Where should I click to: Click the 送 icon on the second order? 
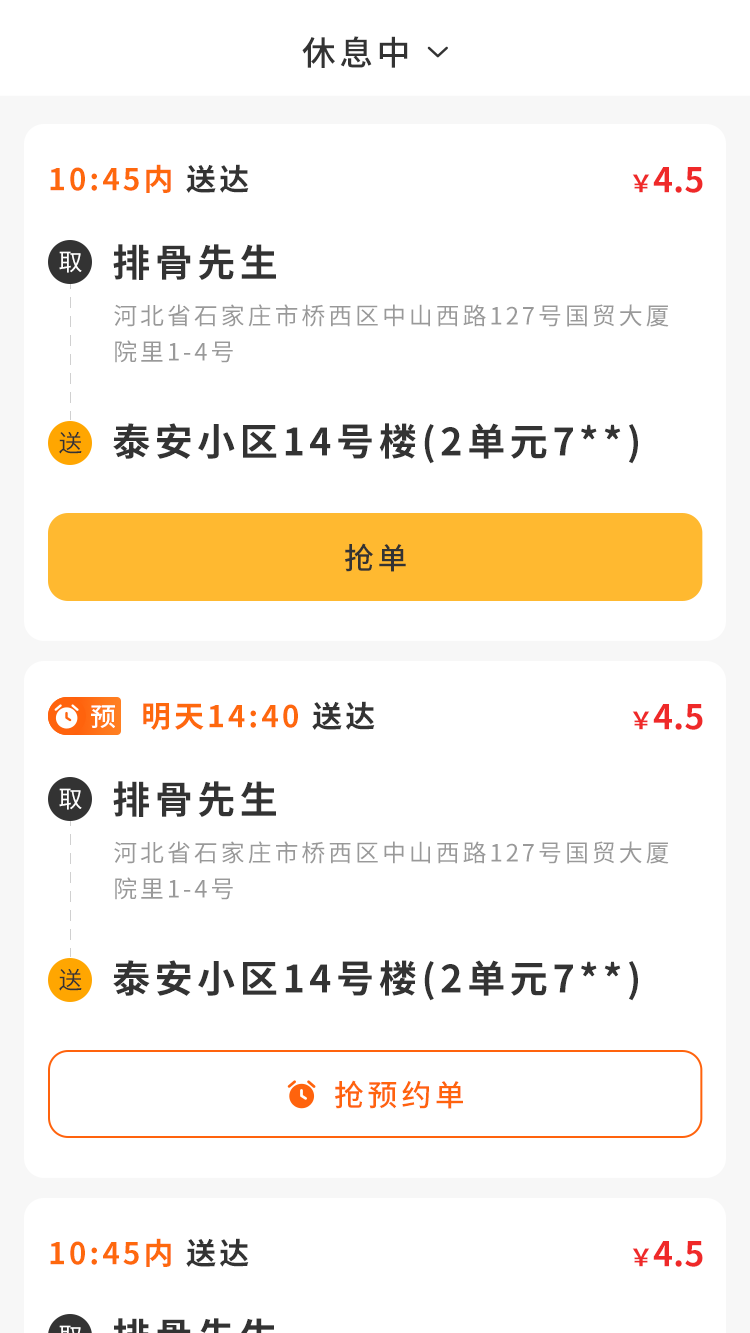[x=69, y=980]
